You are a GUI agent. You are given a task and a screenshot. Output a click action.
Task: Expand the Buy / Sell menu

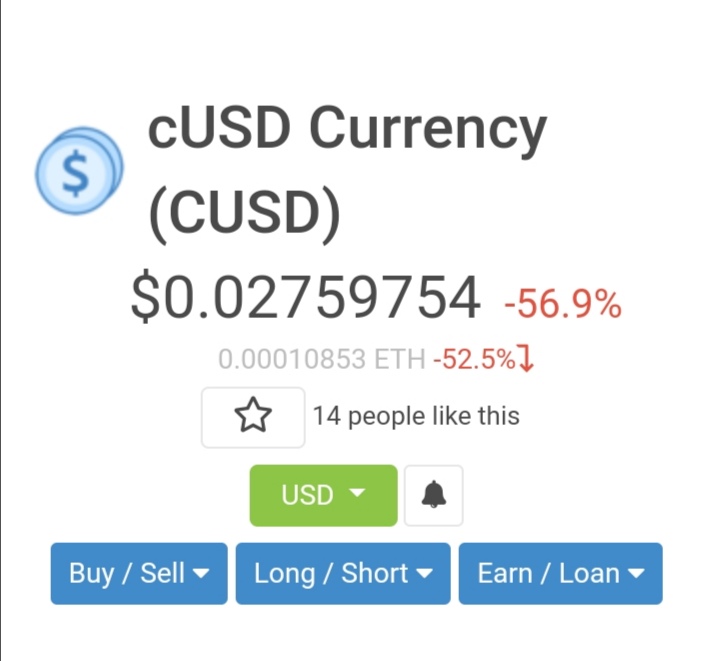pyautogui.click(x=139, y=573)
